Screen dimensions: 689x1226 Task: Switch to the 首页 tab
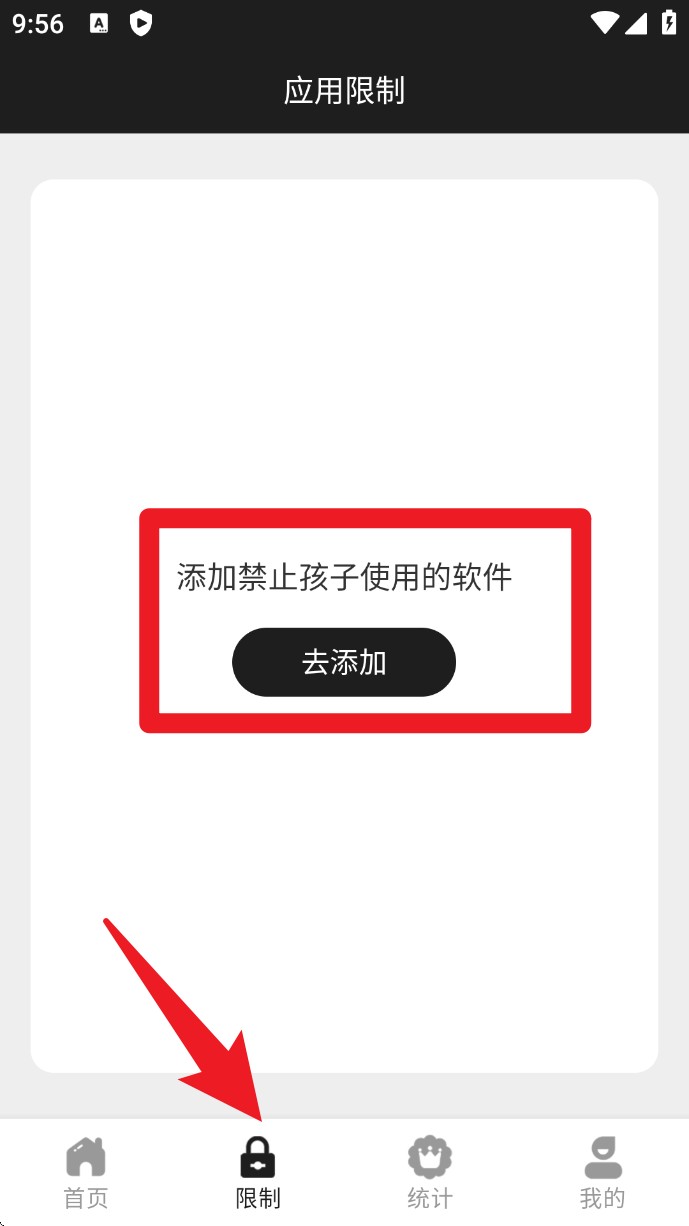tap(86, 1172)
